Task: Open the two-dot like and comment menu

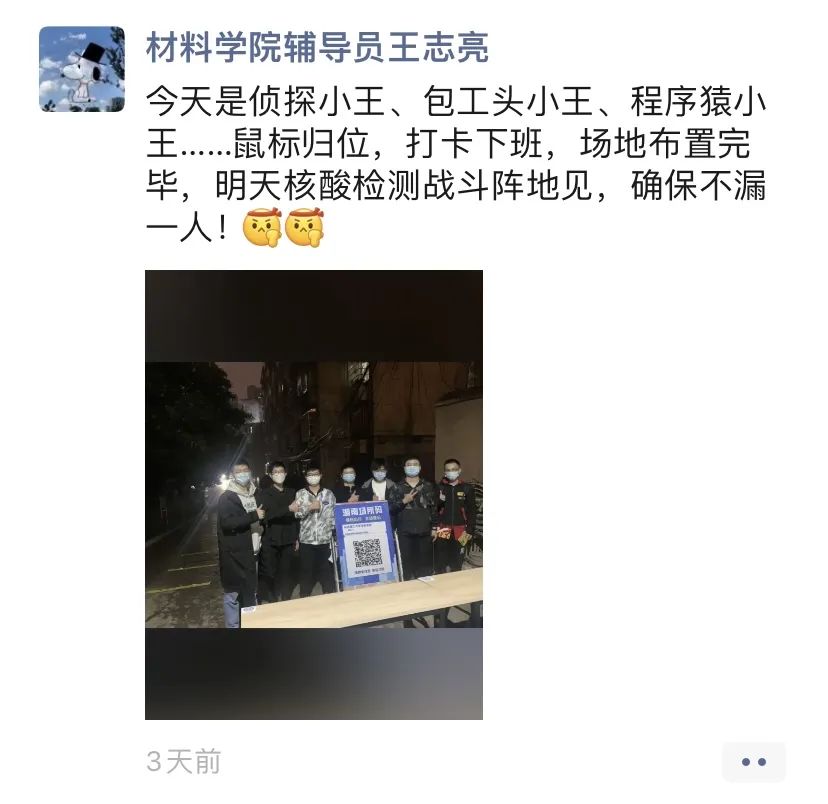Action: click(x=753, y=762)
